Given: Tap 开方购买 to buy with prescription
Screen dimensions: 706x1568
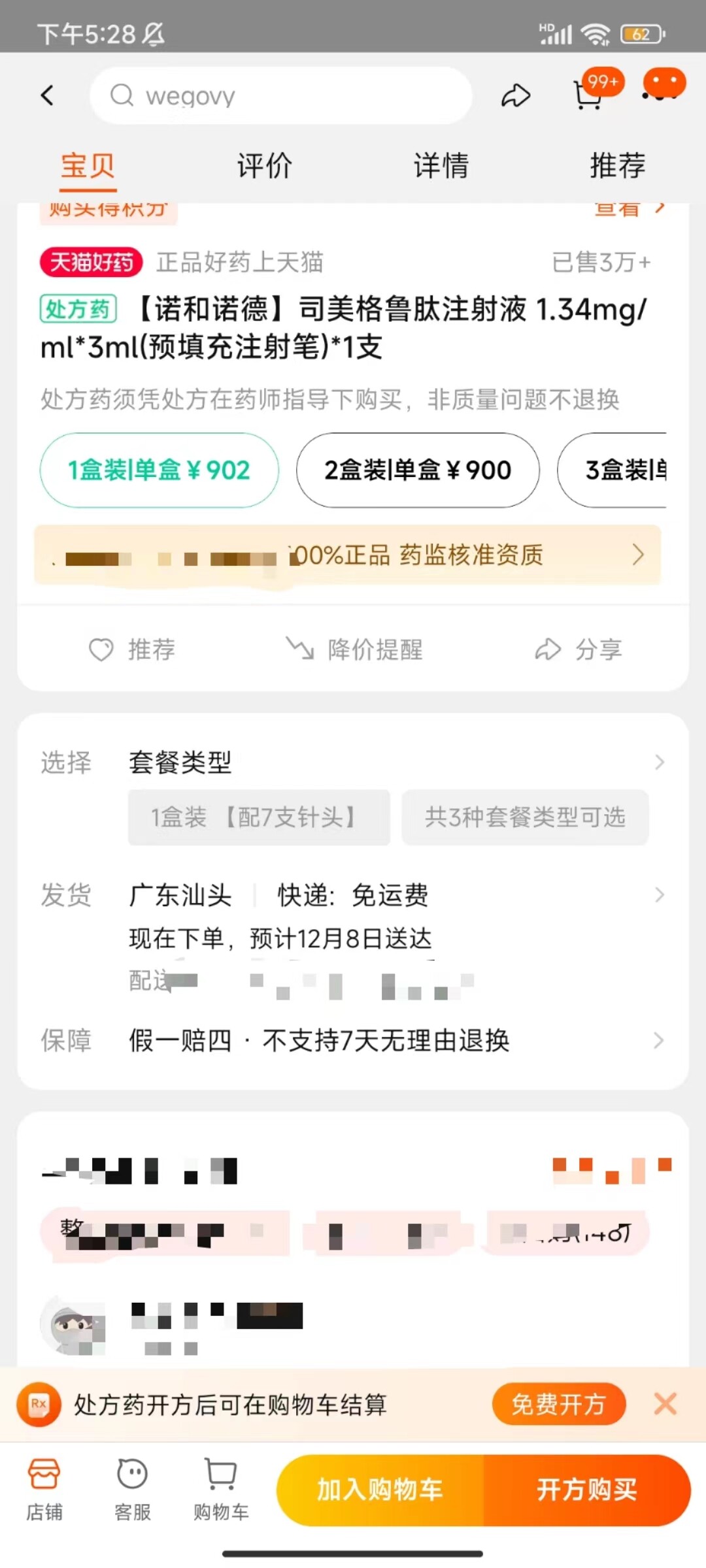Looking at the screenshot, I should [586, 1490].
